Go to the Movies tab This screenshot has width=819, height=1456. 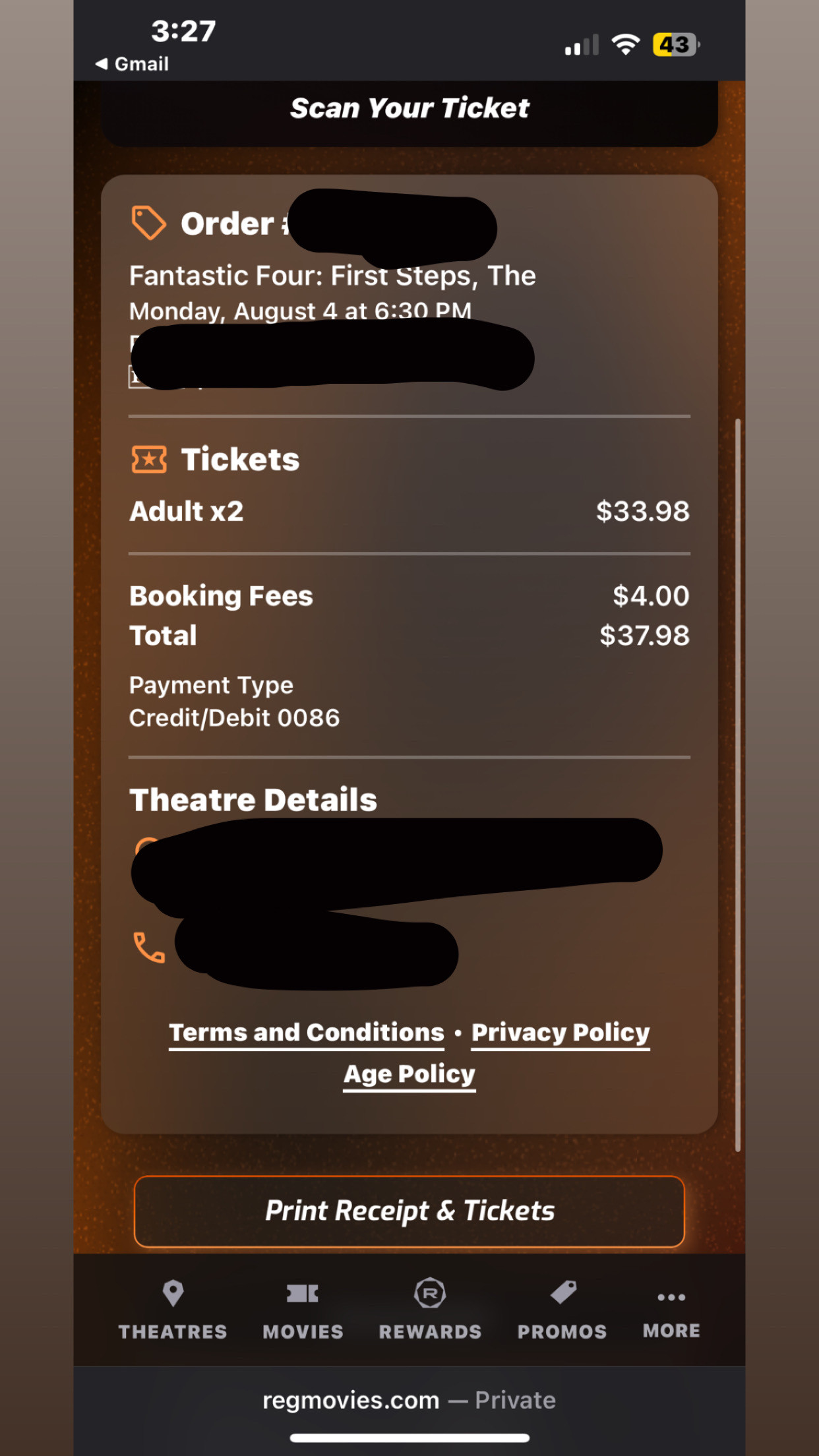click(x=303, y=1310)
